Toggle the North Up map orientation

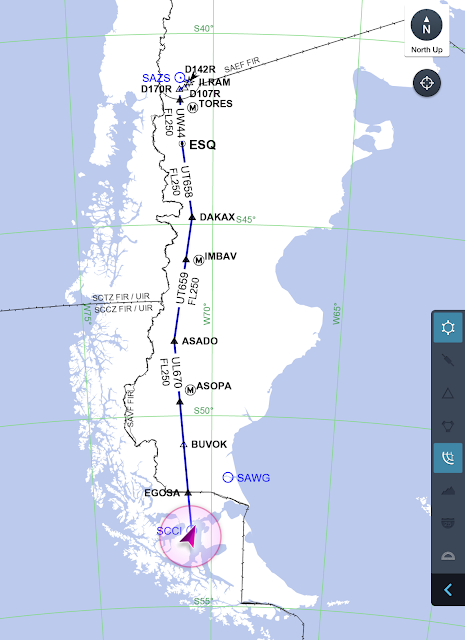(x=427, y=31)
